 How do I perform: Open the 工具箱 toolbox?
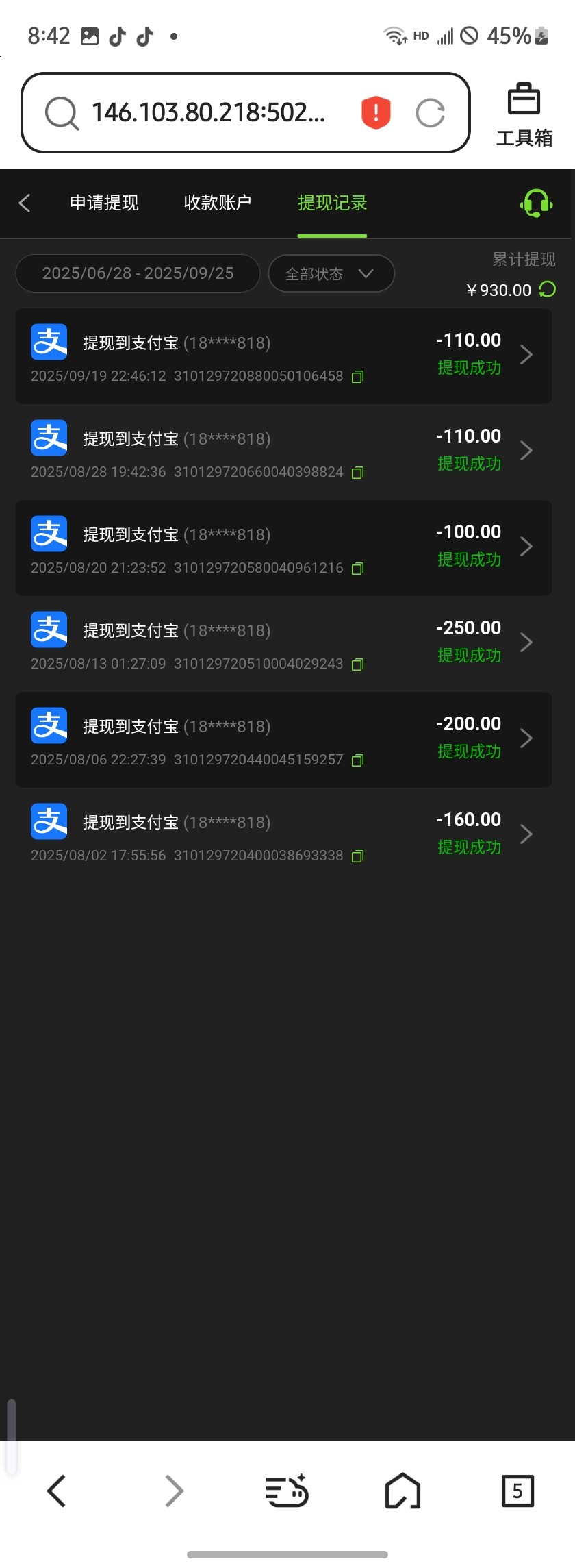point(524,115)
